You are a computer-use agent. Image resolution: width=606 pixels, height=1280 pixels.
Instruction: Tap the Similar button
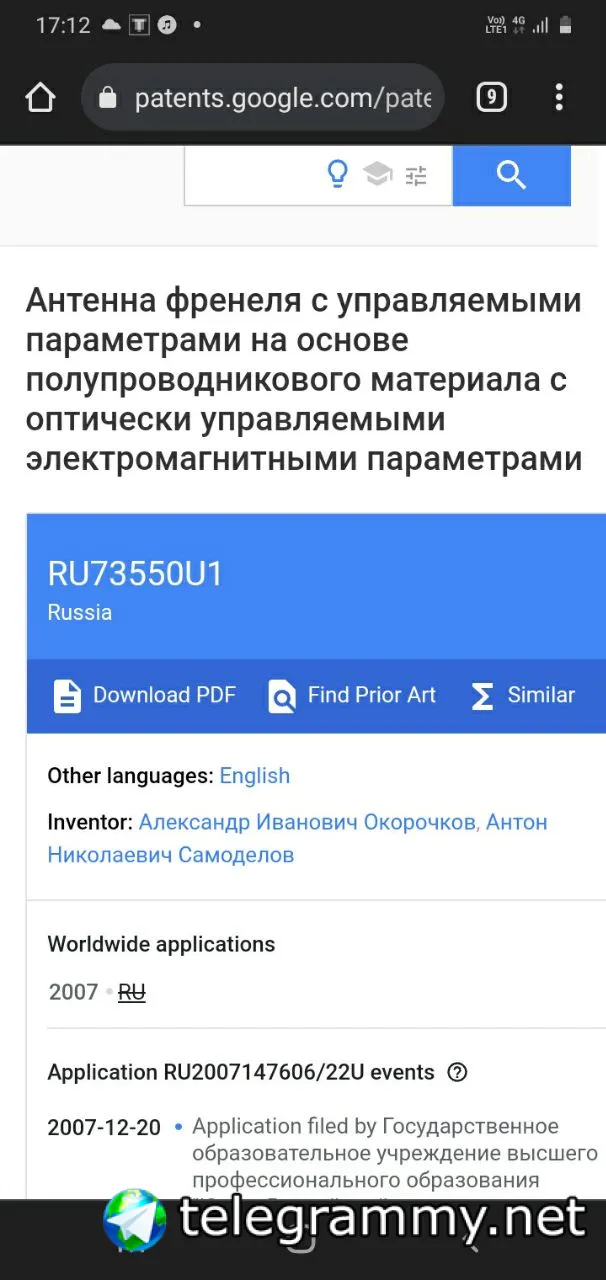tap(523, 695)
